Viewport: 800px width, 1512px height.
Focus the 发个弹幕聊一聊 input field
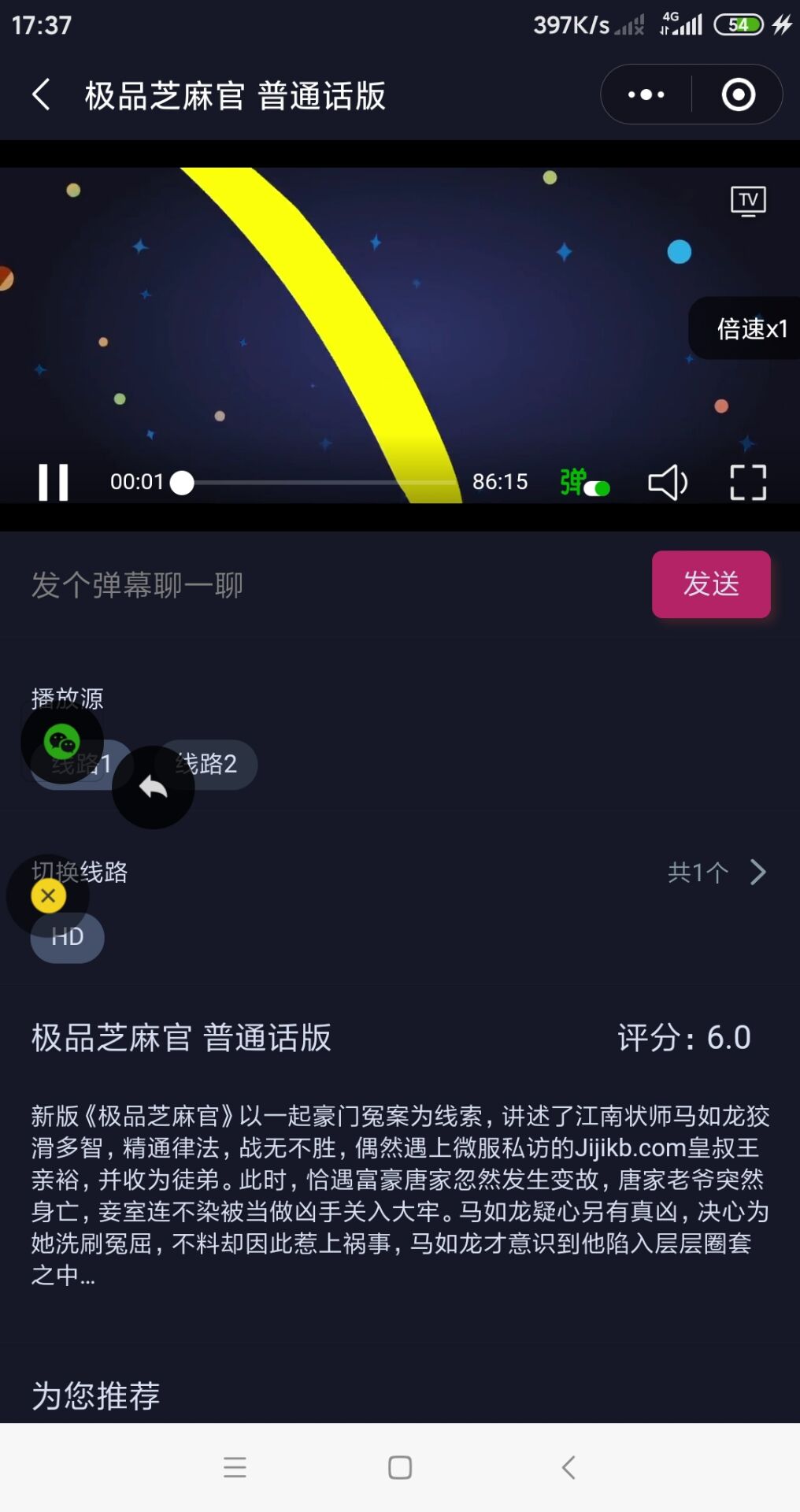[315, 585]
